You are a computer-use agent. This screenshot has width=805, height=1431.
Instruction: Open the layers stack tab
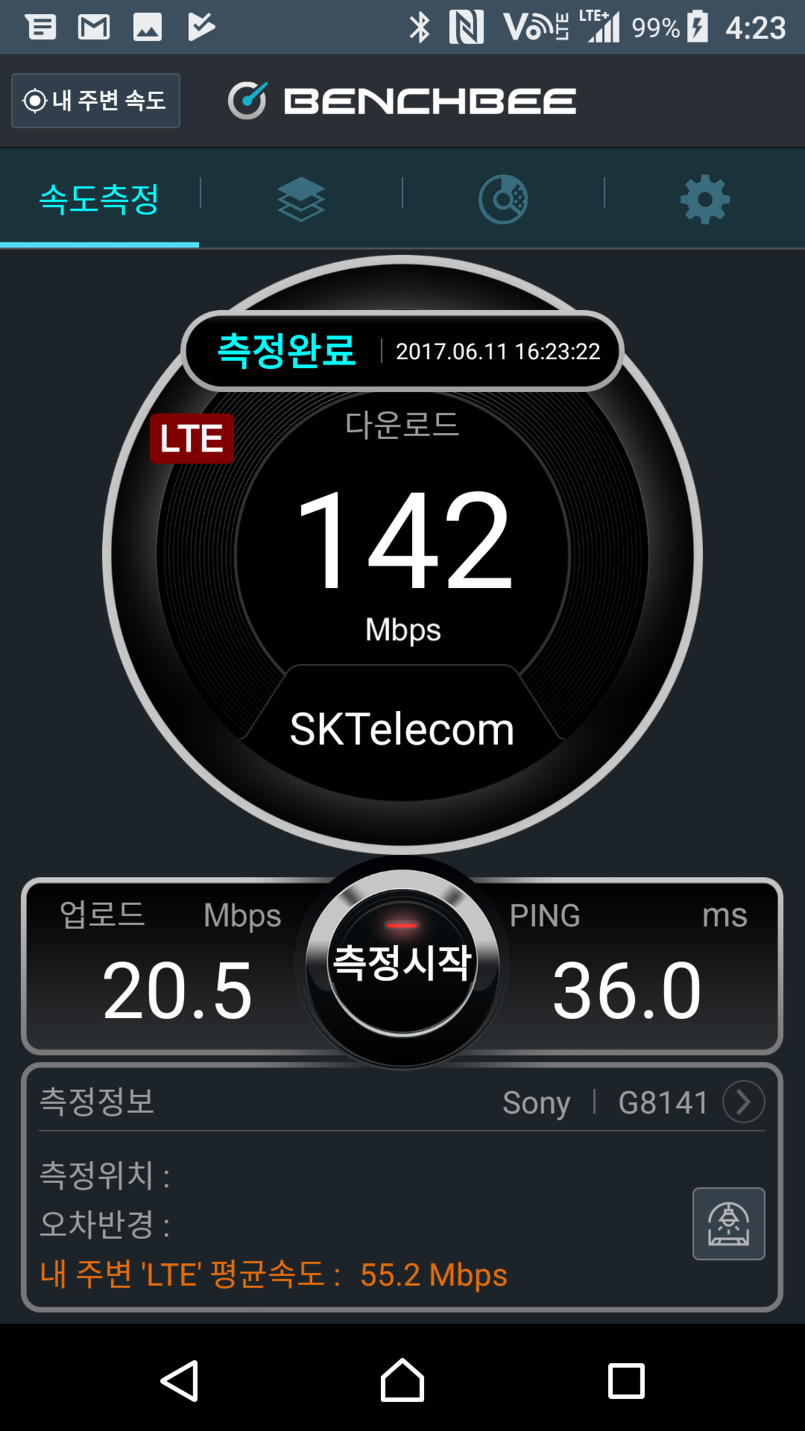(x=301, y=199)
